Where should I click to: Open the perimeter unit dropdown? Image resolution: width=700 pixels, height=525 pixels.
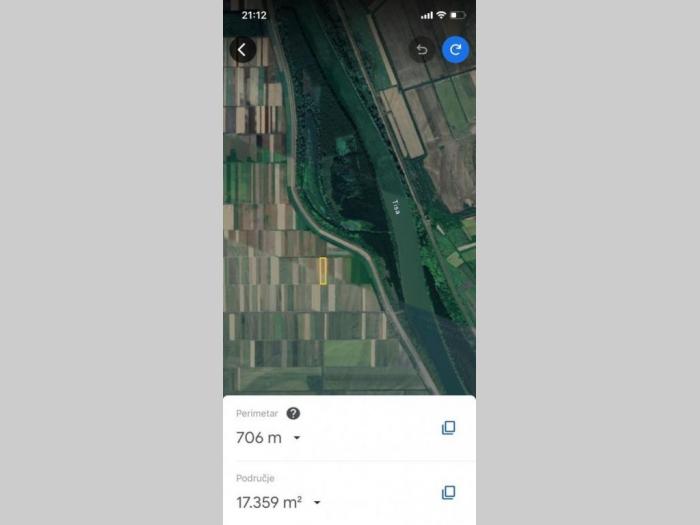pos(297,438)
